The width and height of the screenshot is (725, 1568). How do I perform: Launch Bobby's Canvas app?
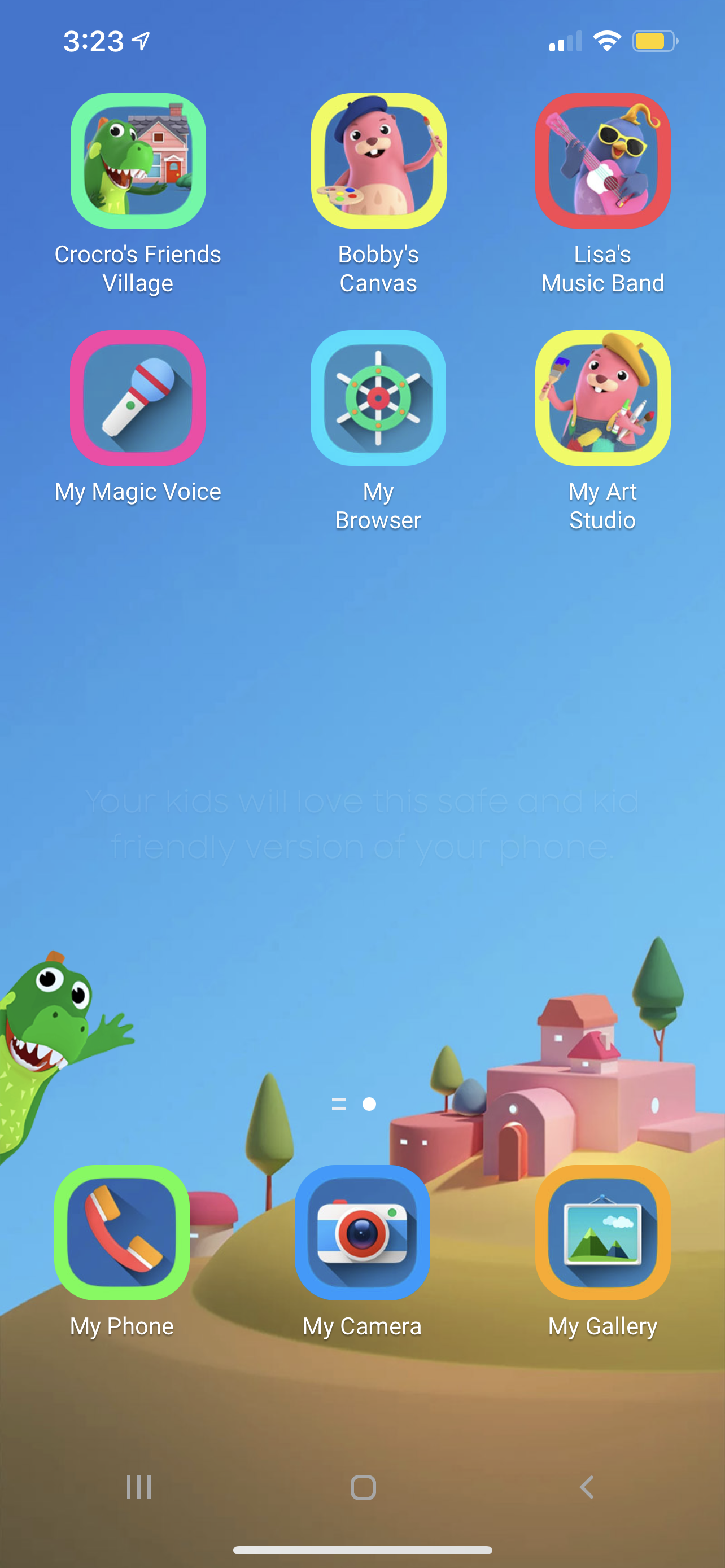(x=378, y=161)
